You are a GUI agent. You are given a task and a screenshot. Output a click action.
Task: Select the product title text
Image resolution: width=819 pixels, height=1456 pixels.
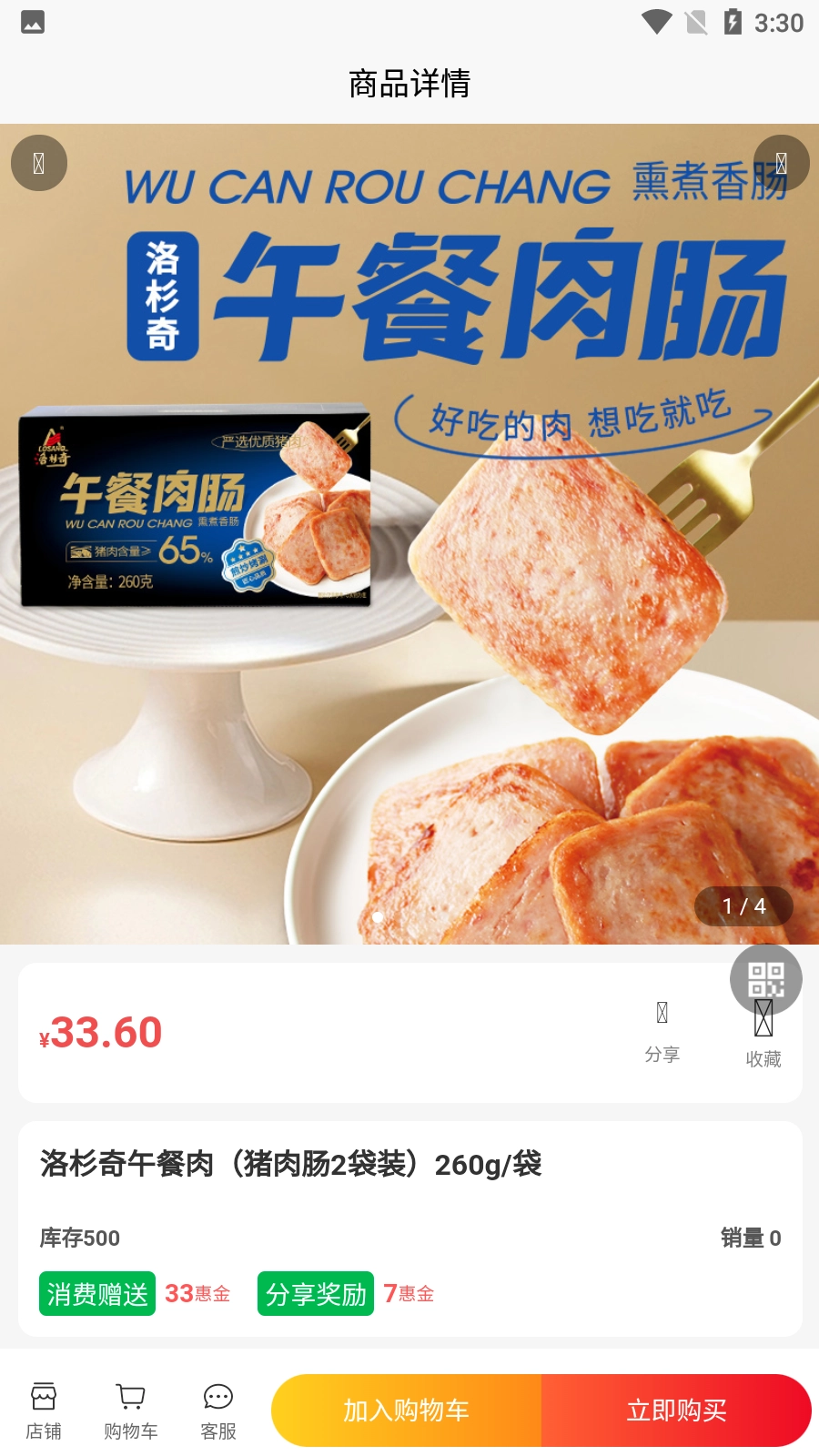[x=289, y=1163]
